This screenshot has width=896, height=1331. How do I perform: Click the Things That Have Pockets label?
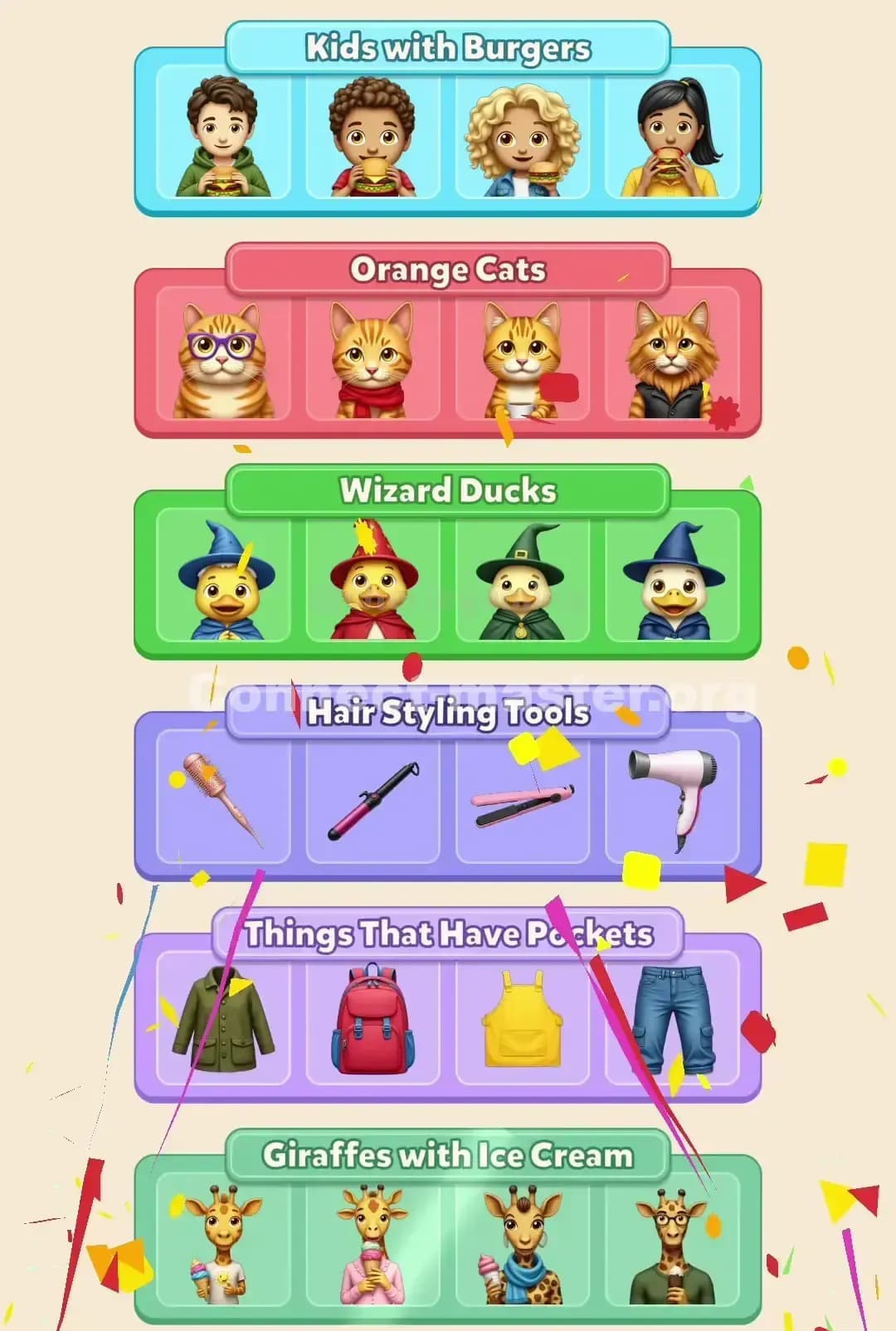pyautogui.click(x=448, y=933)
